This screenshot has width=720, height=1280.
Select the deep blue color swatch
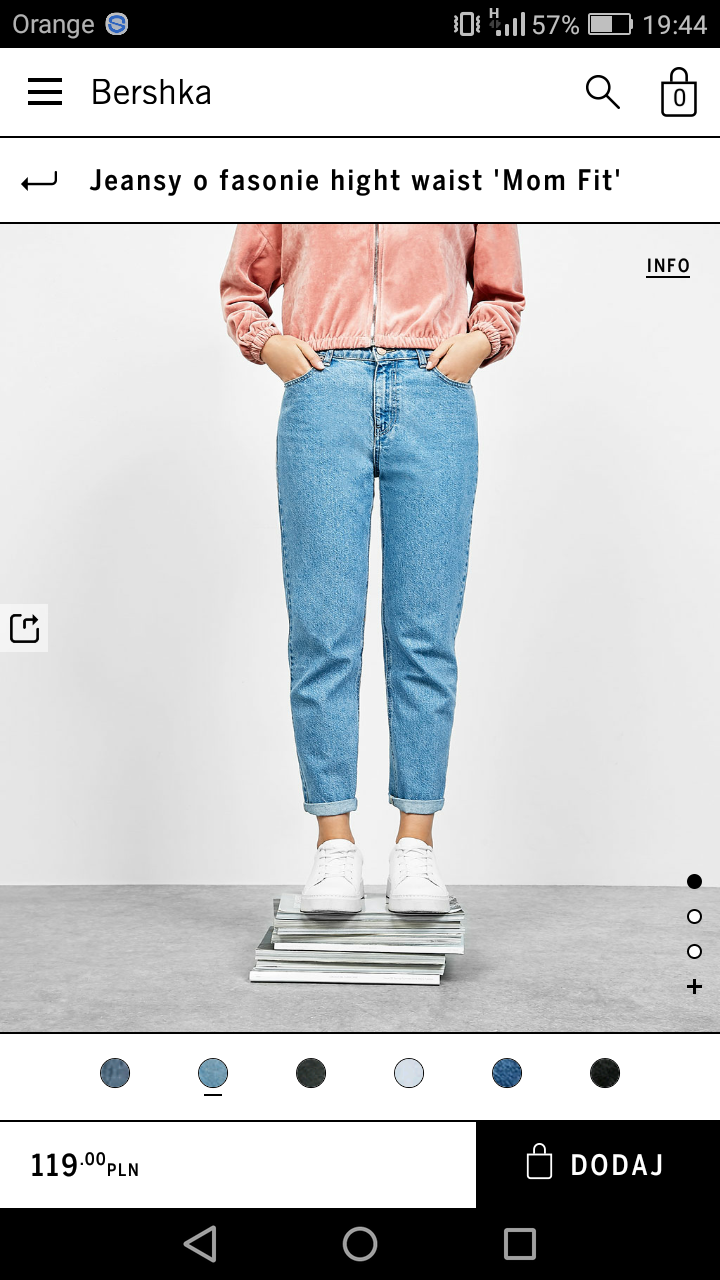coord(507,1074)
